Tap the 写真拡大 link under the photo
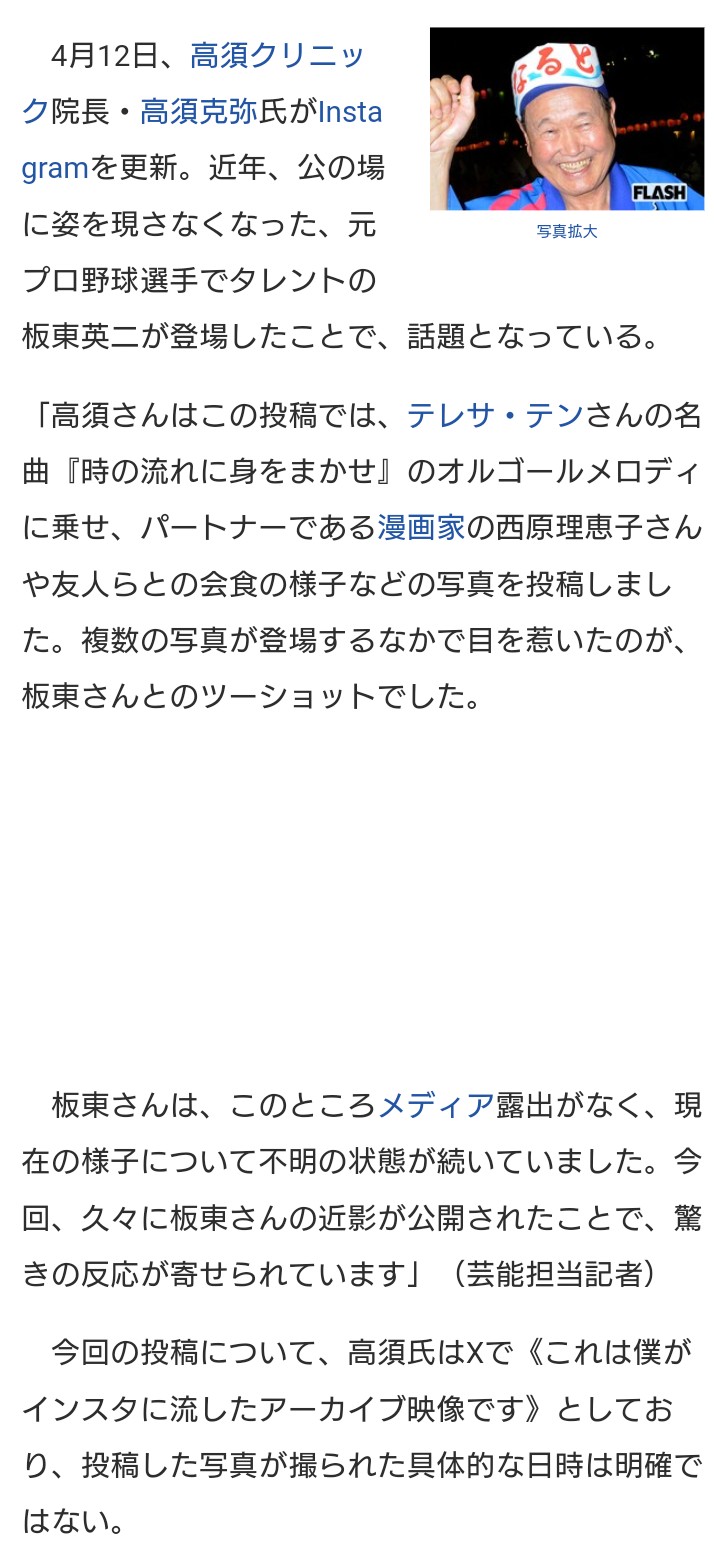This screenshot has width=714, height=1553. pyautogui.click(x=566, y=231)
